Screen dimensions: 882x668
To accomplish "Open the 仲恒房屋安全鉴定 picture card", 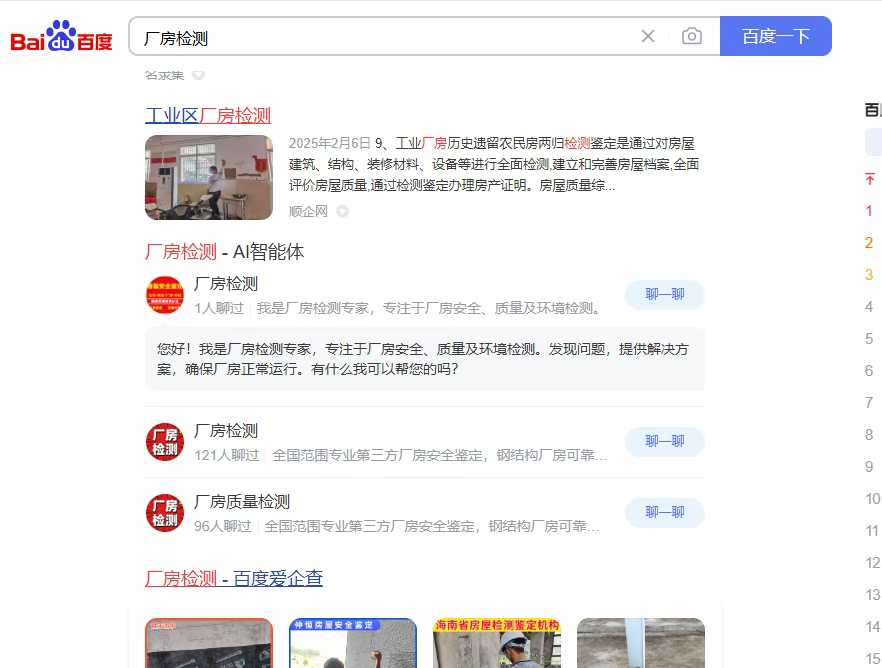I will pos(353,644).
